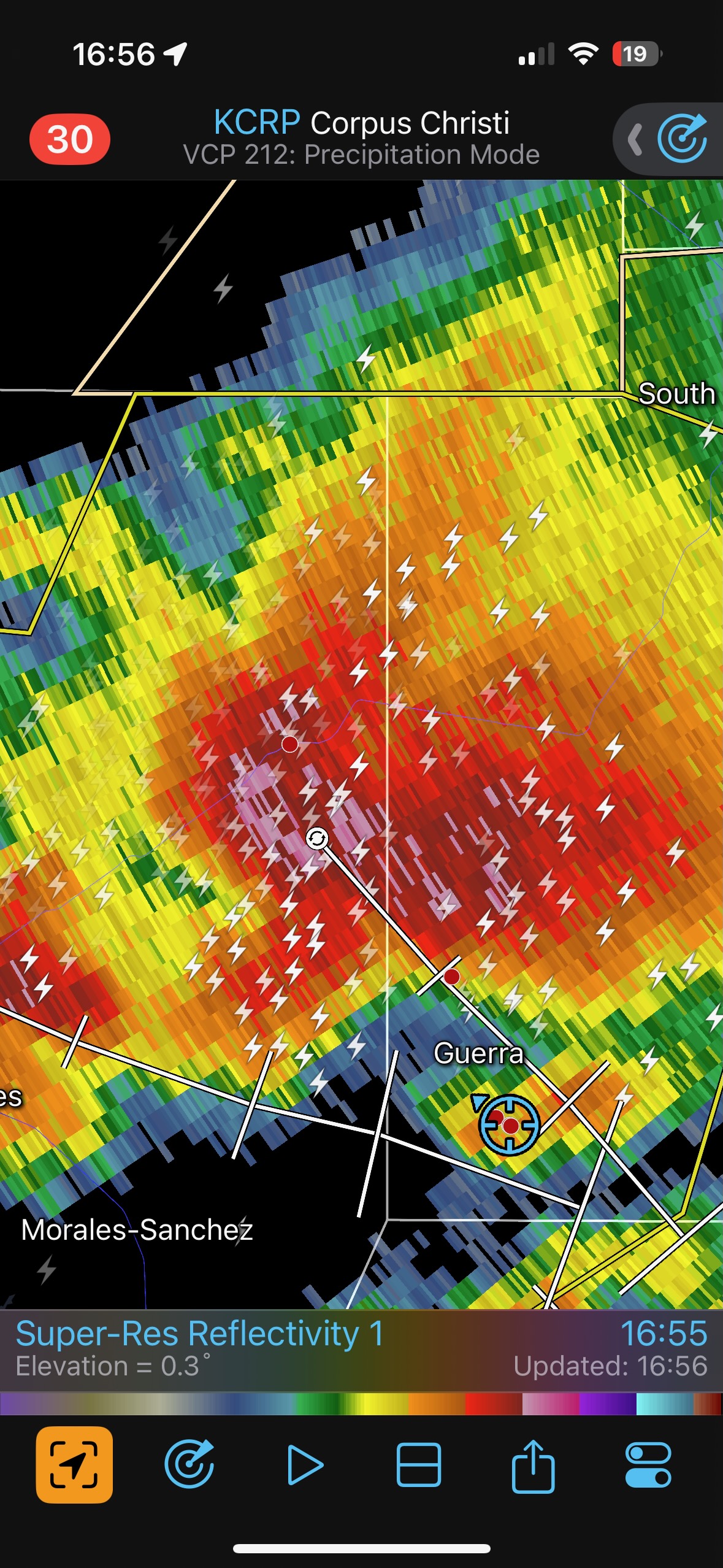
Task: Switch the panel layout view
Action: coord(419,1464)
